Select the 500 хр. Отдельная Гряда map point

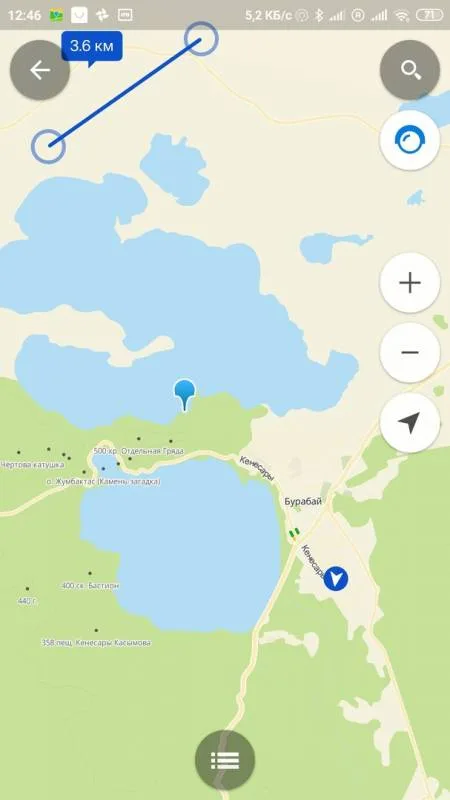[138, 451]
